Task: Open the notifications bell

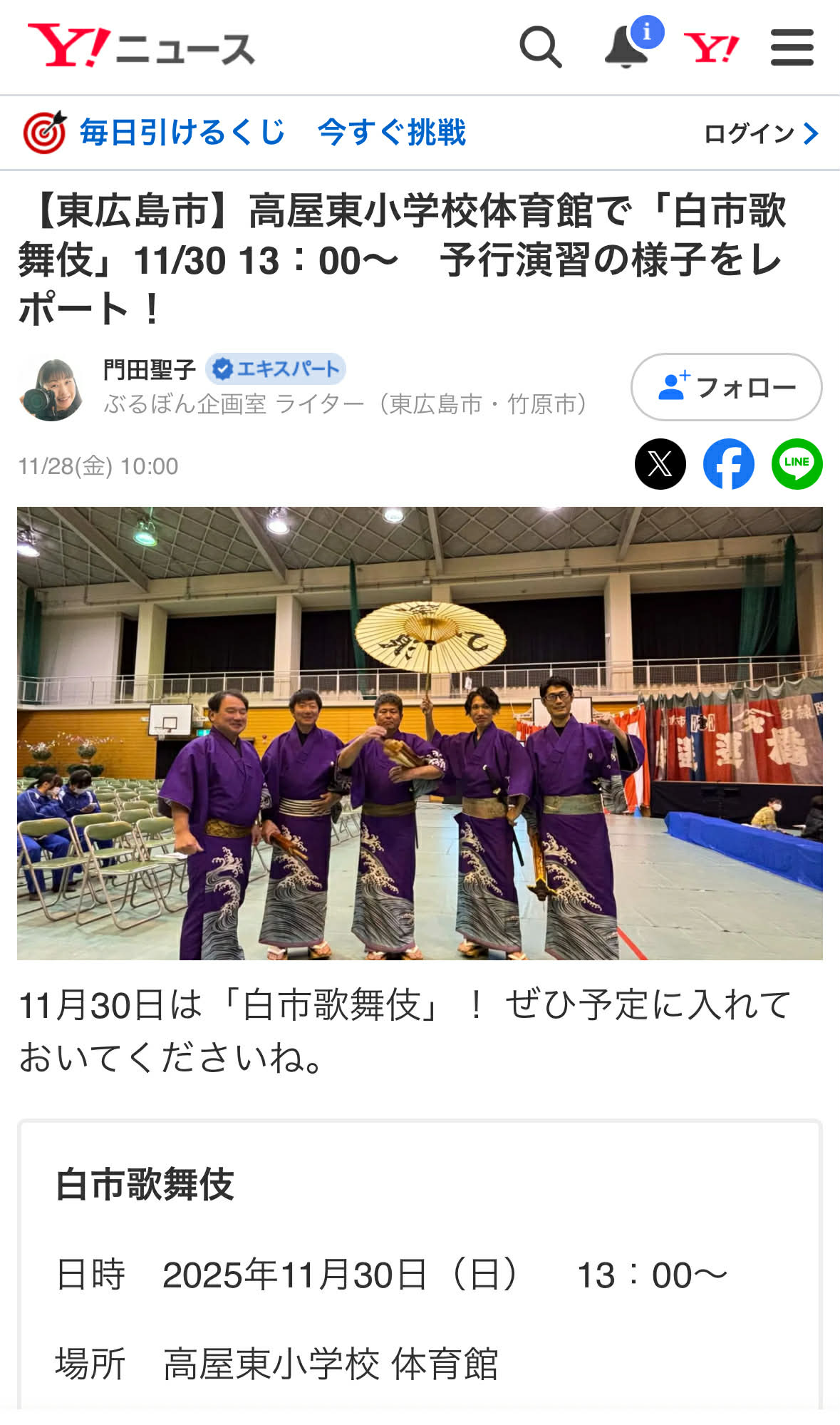Action: [x=627, y=47]
